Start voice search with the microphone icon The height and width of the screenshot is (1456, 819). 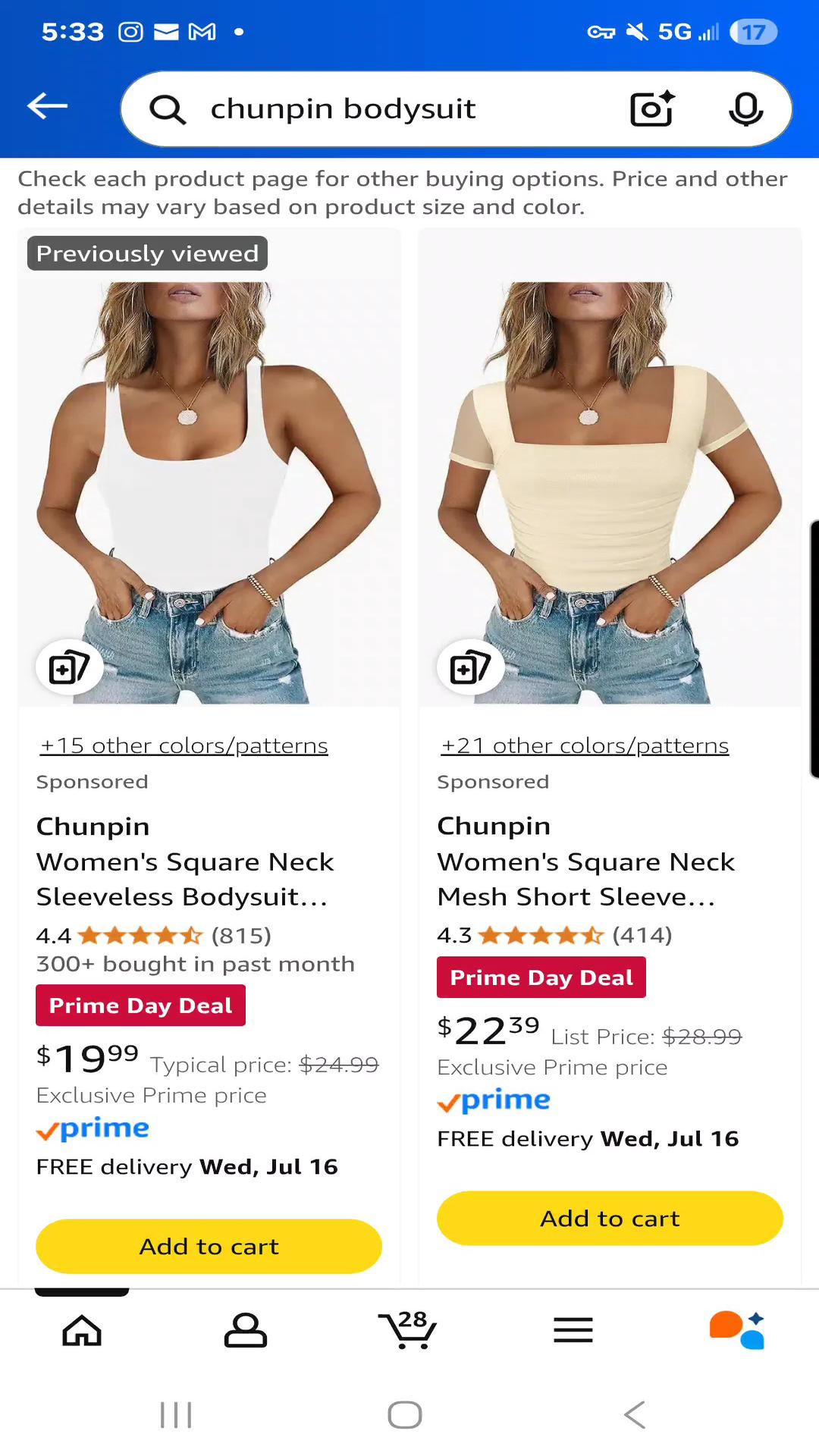point(746,108)
